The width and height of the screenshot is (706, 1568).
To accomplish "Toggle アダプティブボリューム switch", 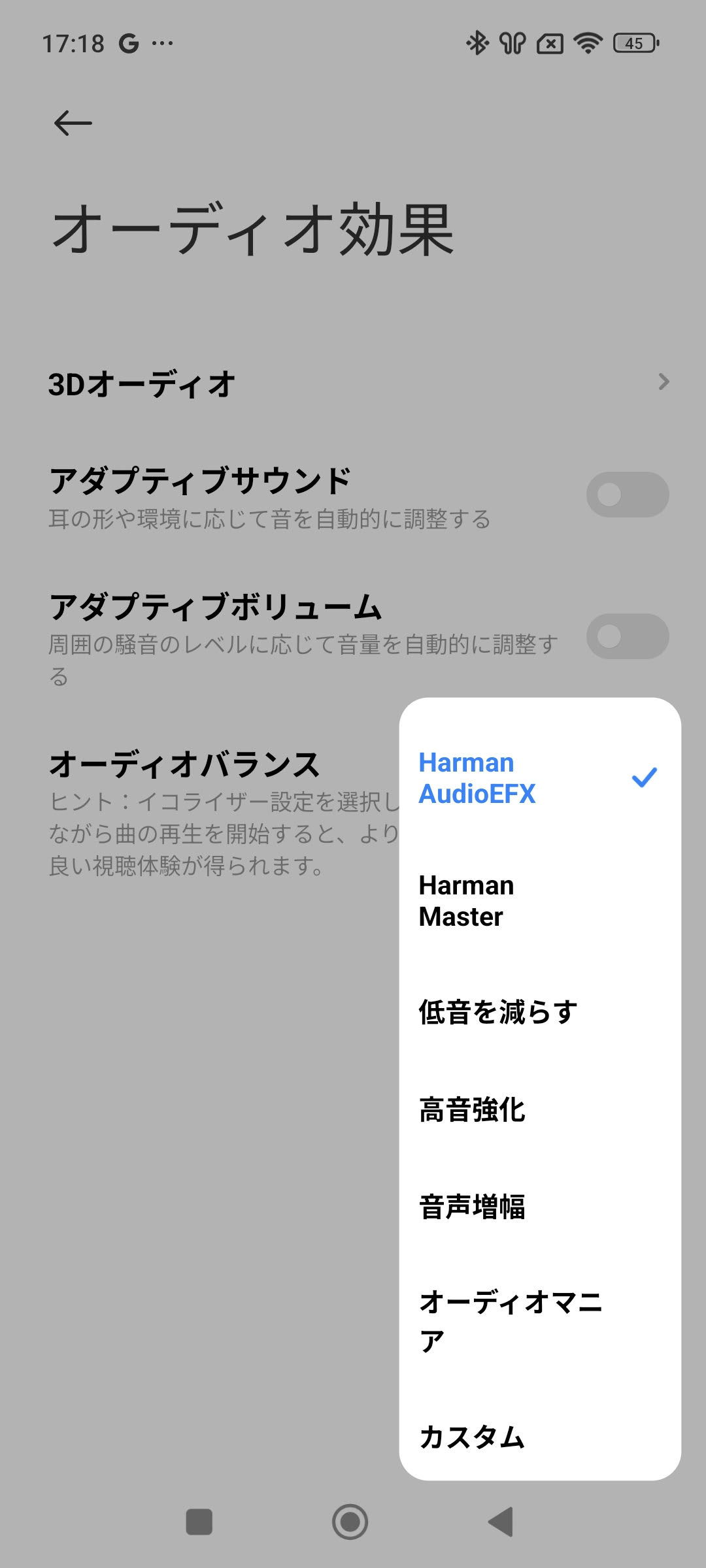I will [x=627, y=636].
